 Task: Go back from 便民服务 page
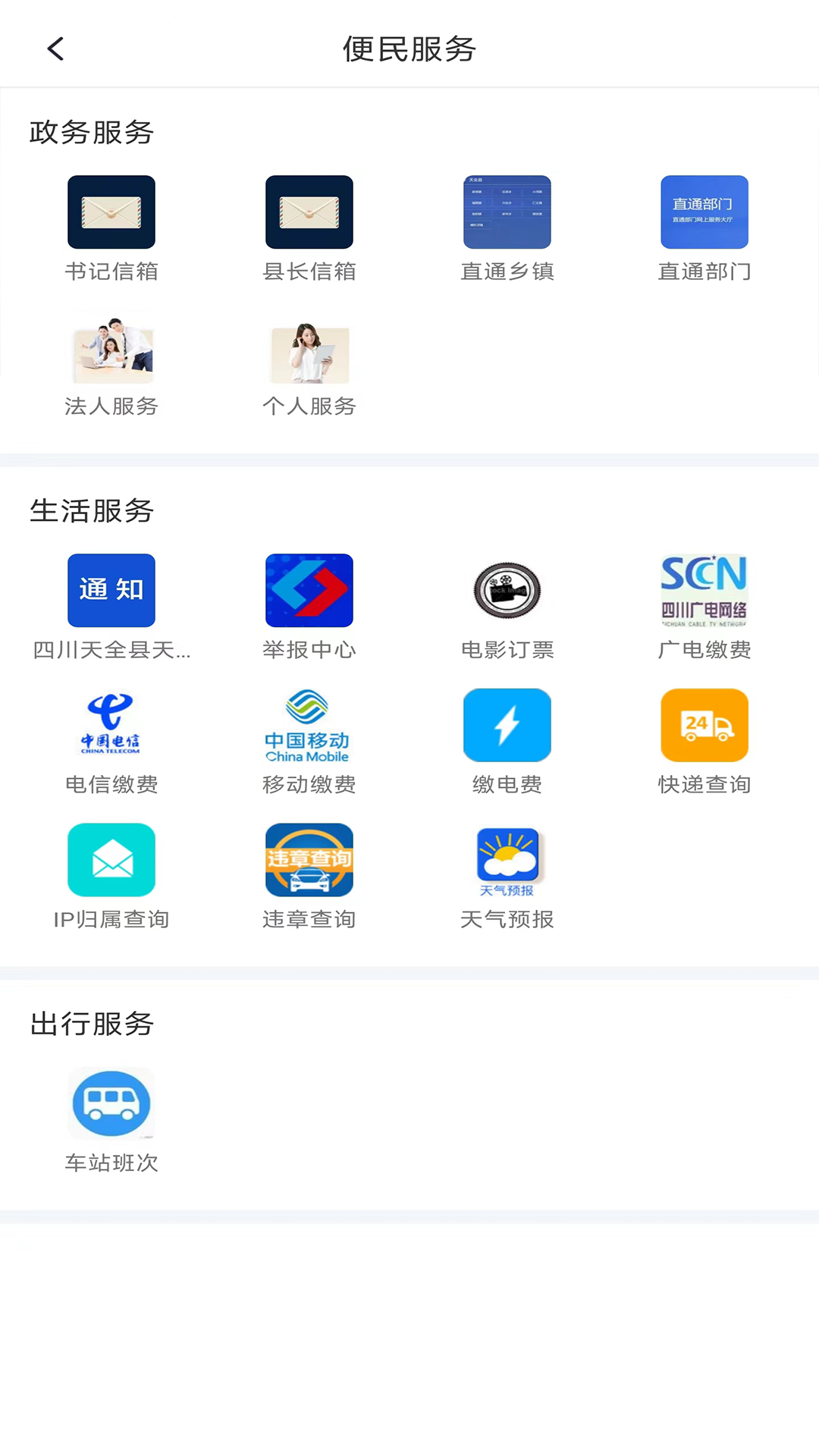pos(55,49)
